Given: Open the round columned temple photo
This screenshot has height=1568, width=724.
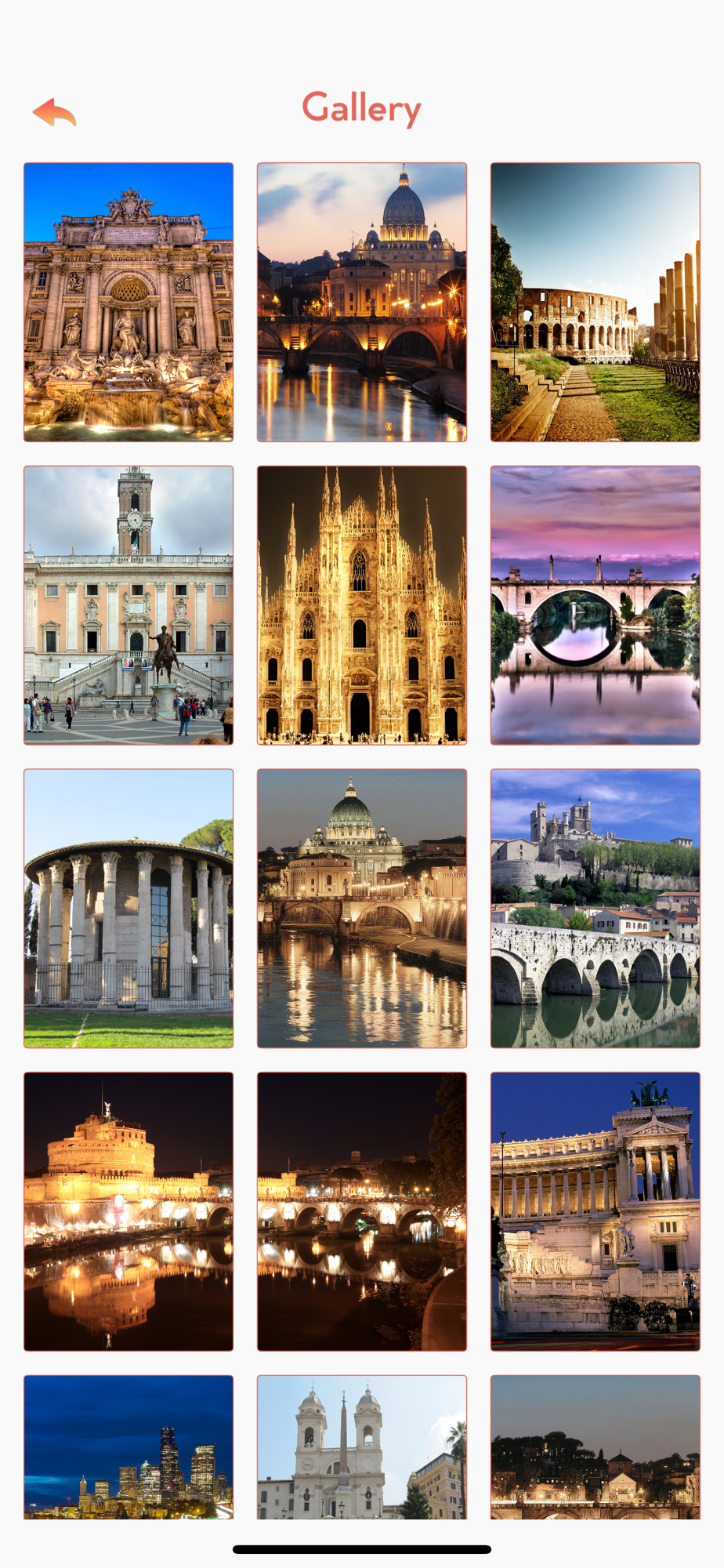Looking at the screenshot, I should click(x=129, y=908).
